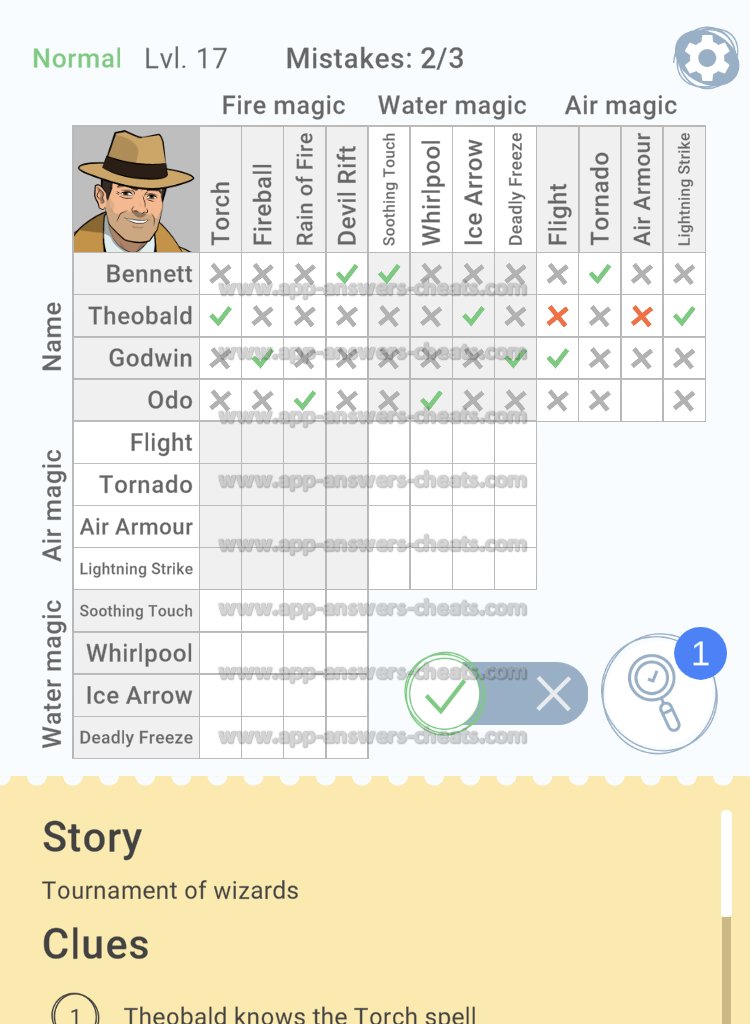Tap the Flight and Soothing Touch cell
The image size is (750, 1024).
click(x=389, y=442)
